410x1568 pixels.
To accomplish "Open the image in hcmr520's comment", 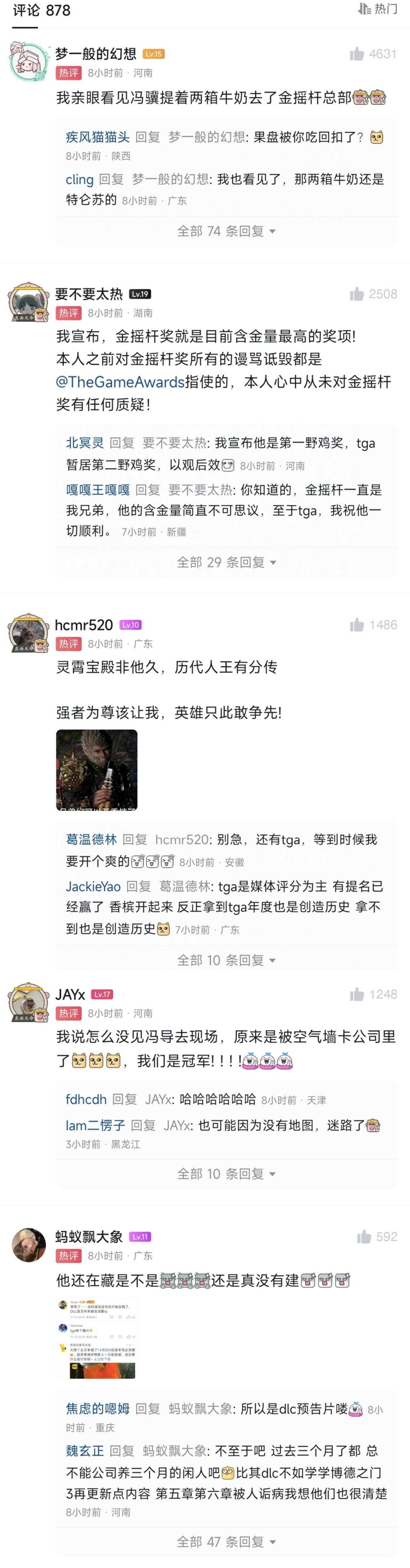I will [97, 770].
